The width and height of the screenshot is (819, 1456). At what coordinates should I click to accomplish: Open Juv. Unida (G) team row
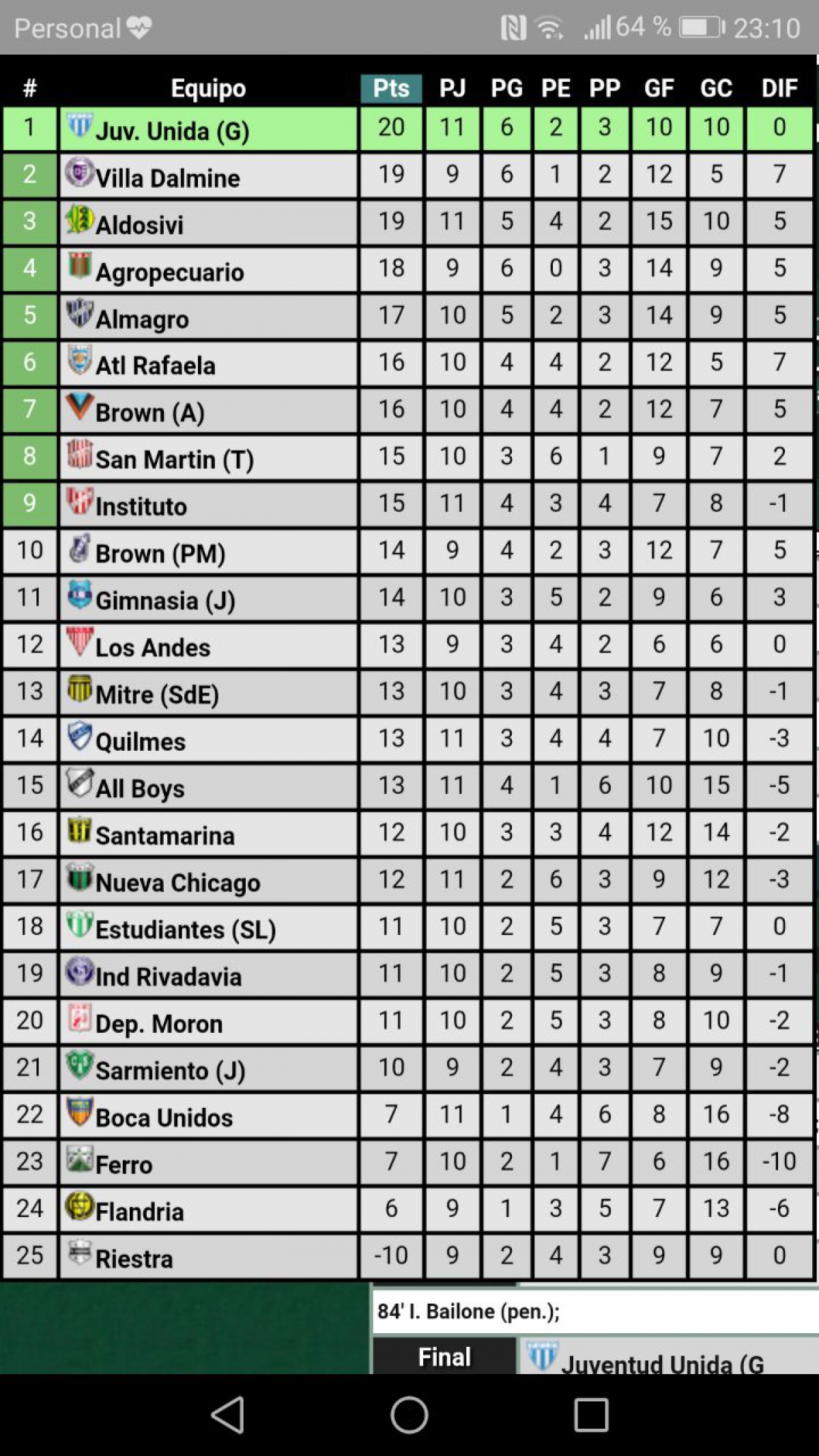click(408, 128)
